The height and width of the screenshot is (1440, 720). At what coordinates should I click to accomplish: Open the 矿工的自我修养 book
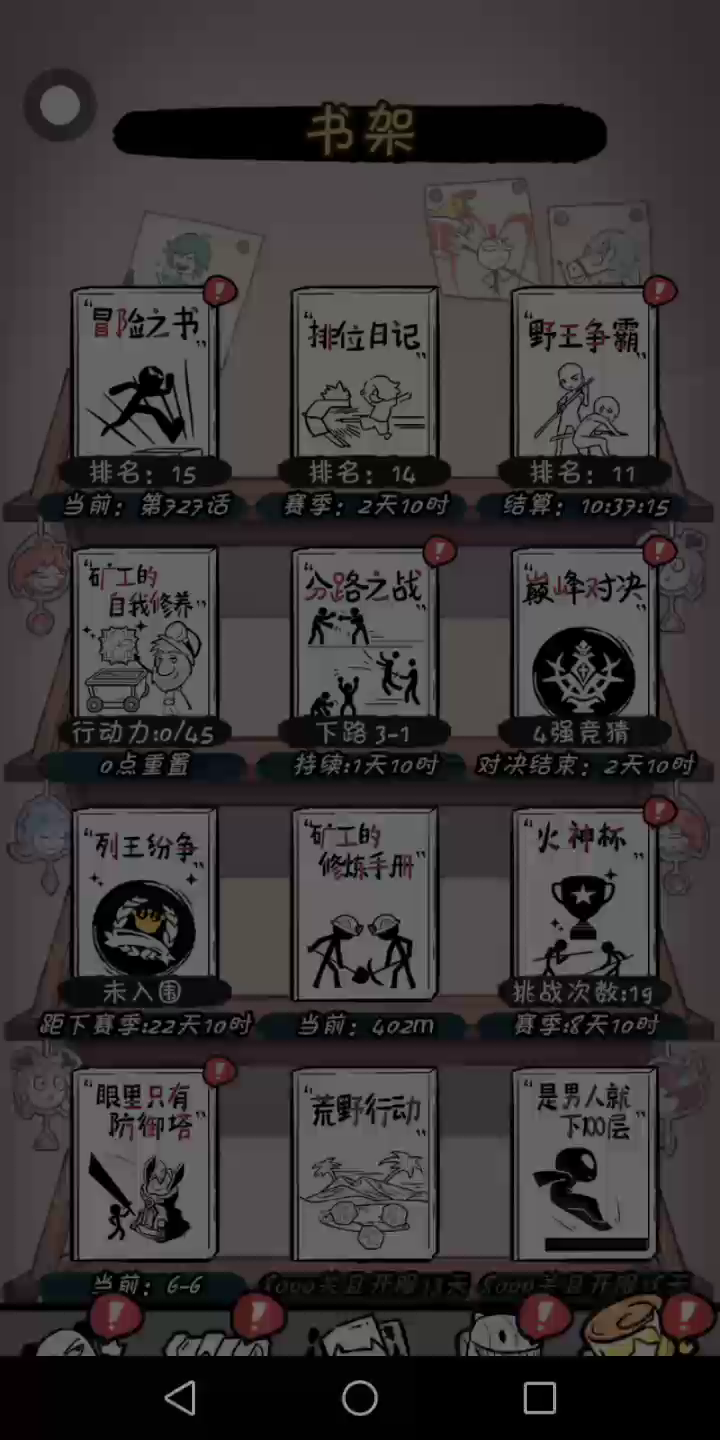click(145, 635)
